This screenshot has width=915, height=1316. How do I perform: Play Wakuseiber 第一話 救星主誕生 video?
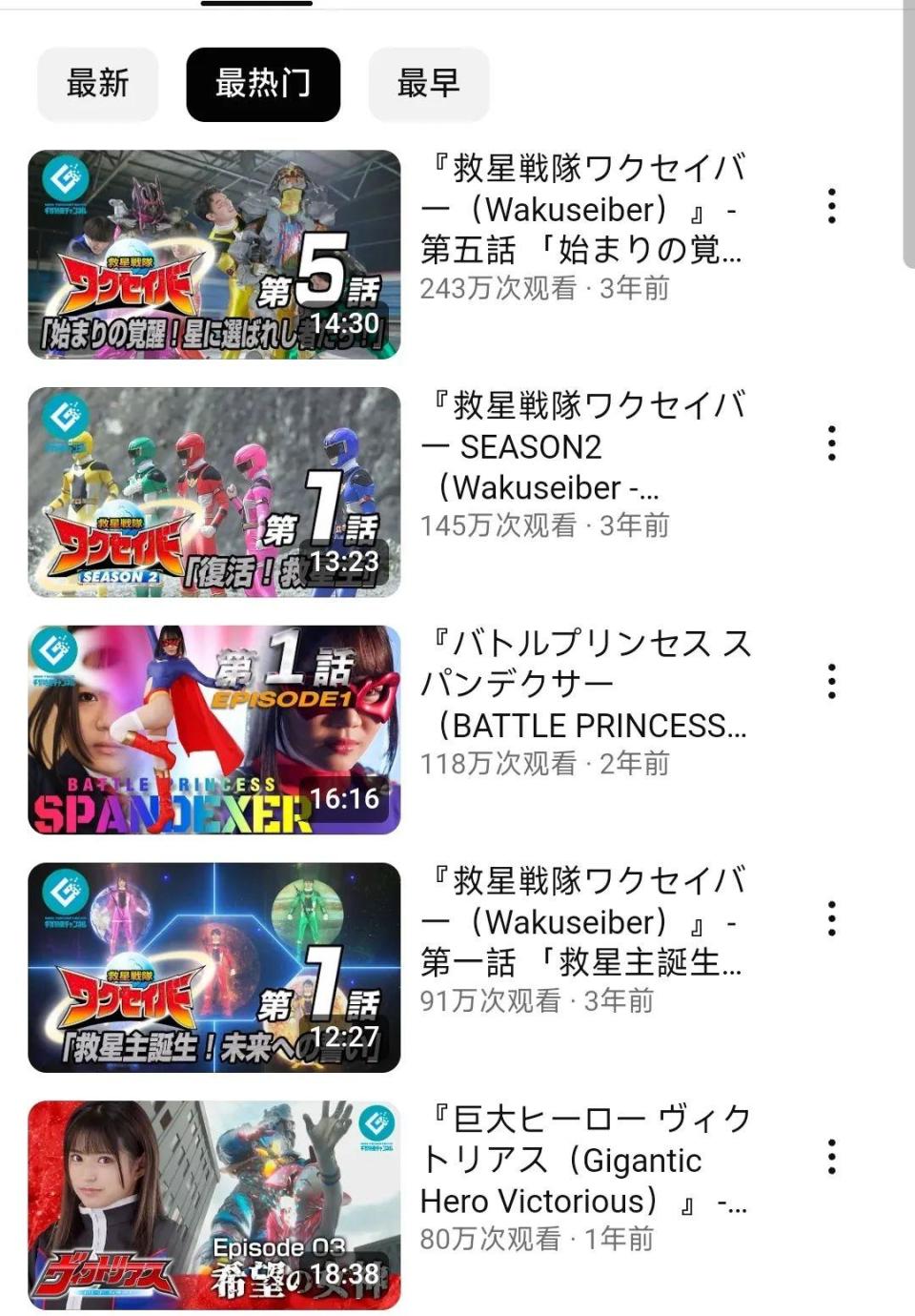214,968
